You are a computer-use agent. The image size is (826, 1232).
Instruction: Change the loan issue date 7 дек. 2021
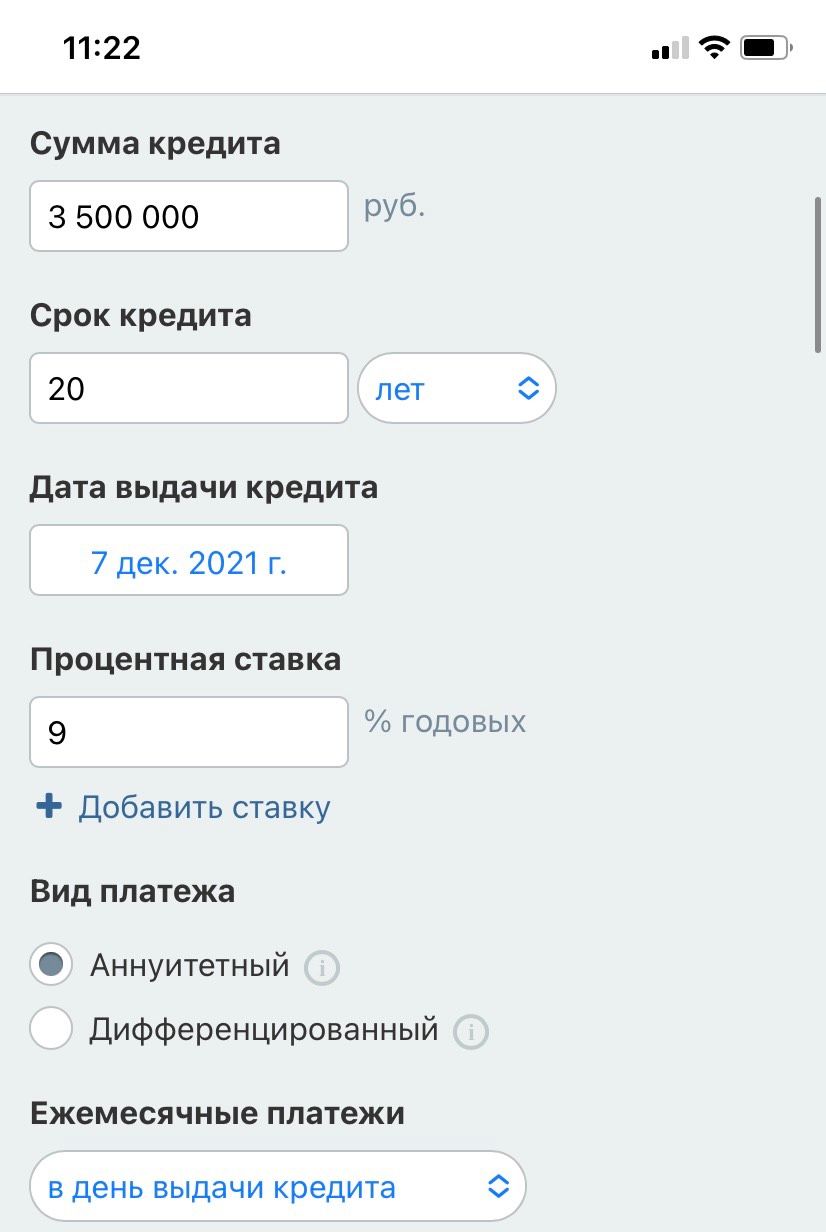[188, 561]
